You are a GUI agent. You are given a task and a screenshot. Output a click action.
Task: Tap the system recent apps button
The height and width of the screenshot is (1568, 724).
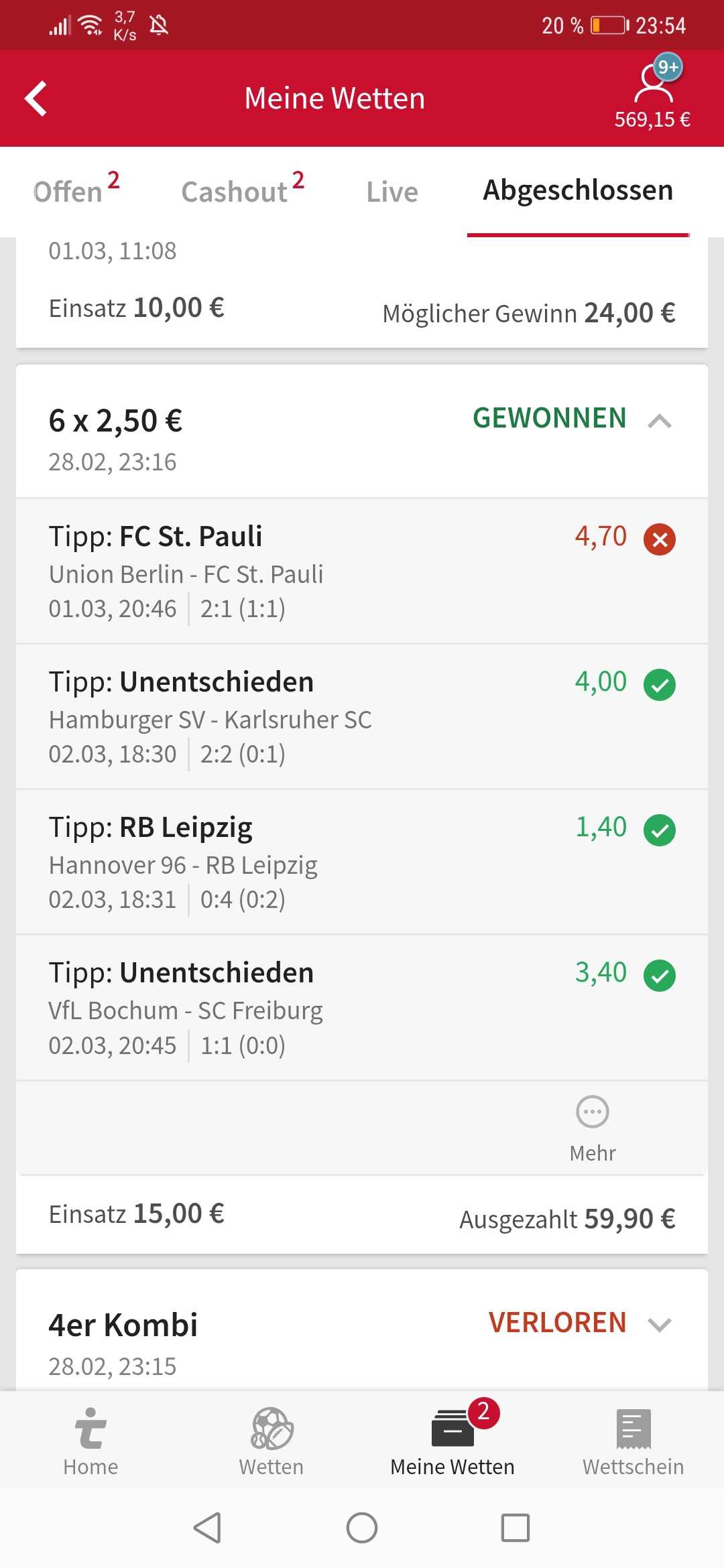coord(516,1528)
